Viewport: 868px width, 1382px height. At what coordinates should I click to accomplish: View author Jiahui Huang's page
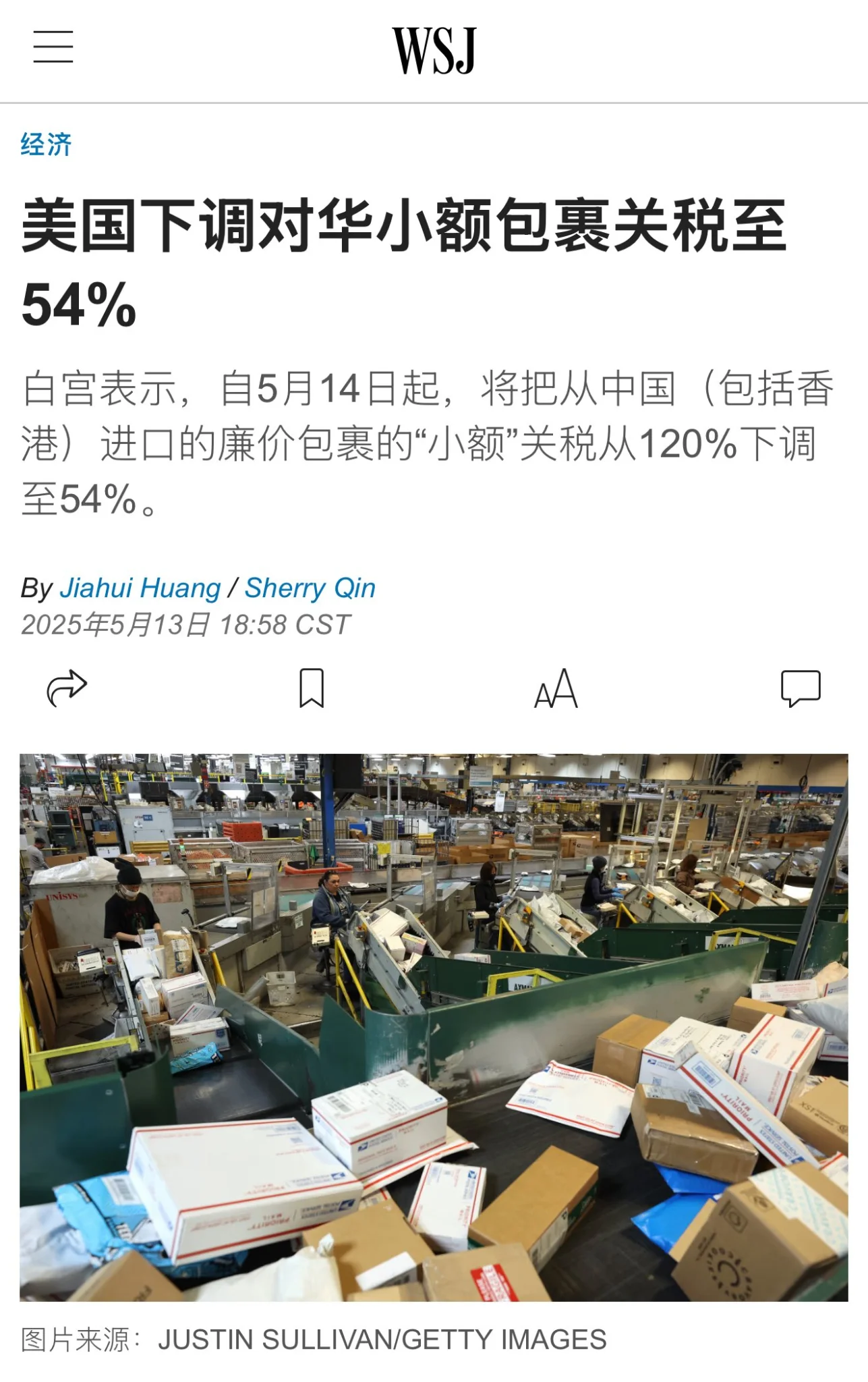pyautogui.click(x=140, y=588)
